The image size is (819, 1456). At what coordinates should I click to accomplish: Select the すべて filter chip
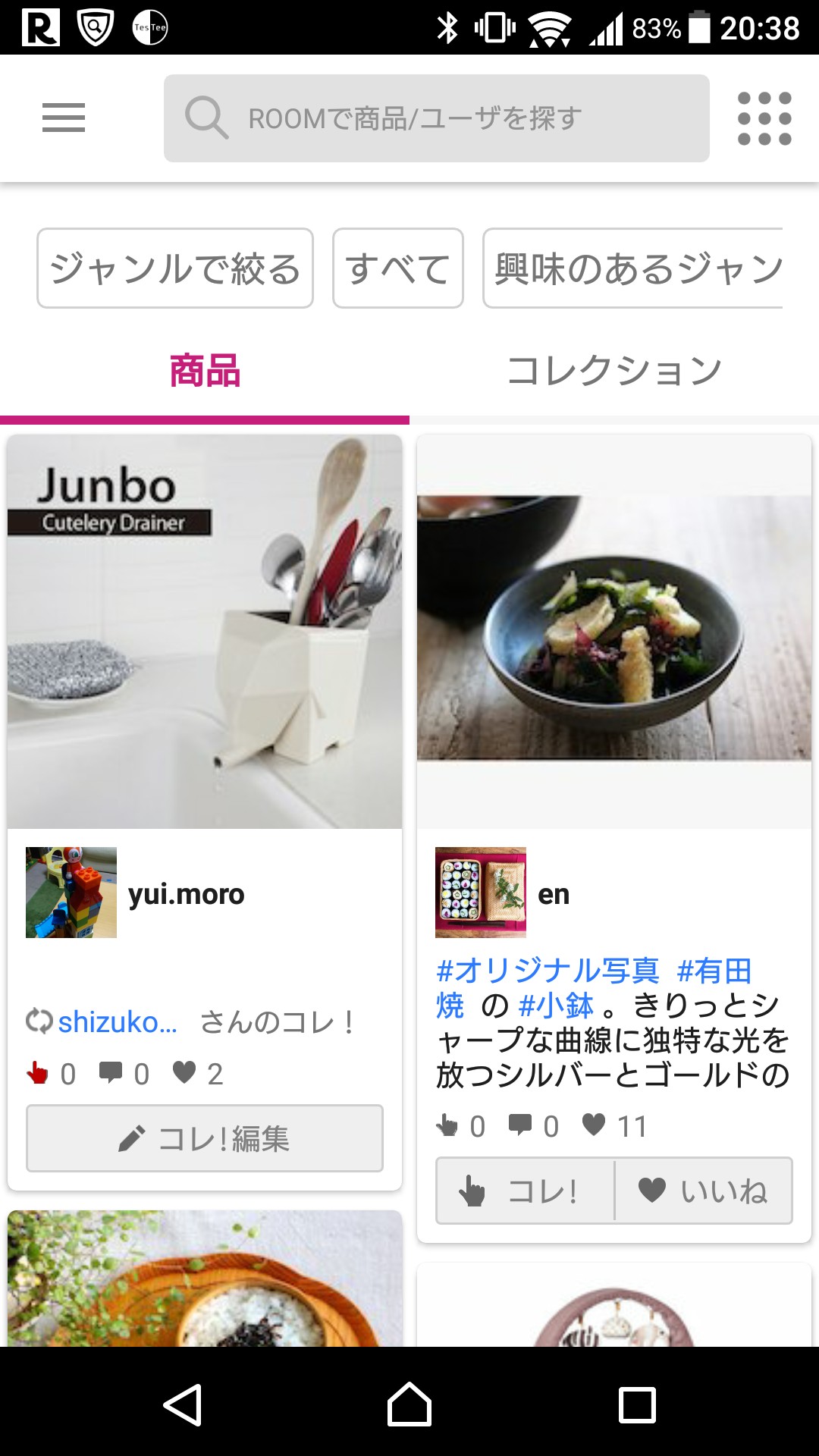(397, 268)
